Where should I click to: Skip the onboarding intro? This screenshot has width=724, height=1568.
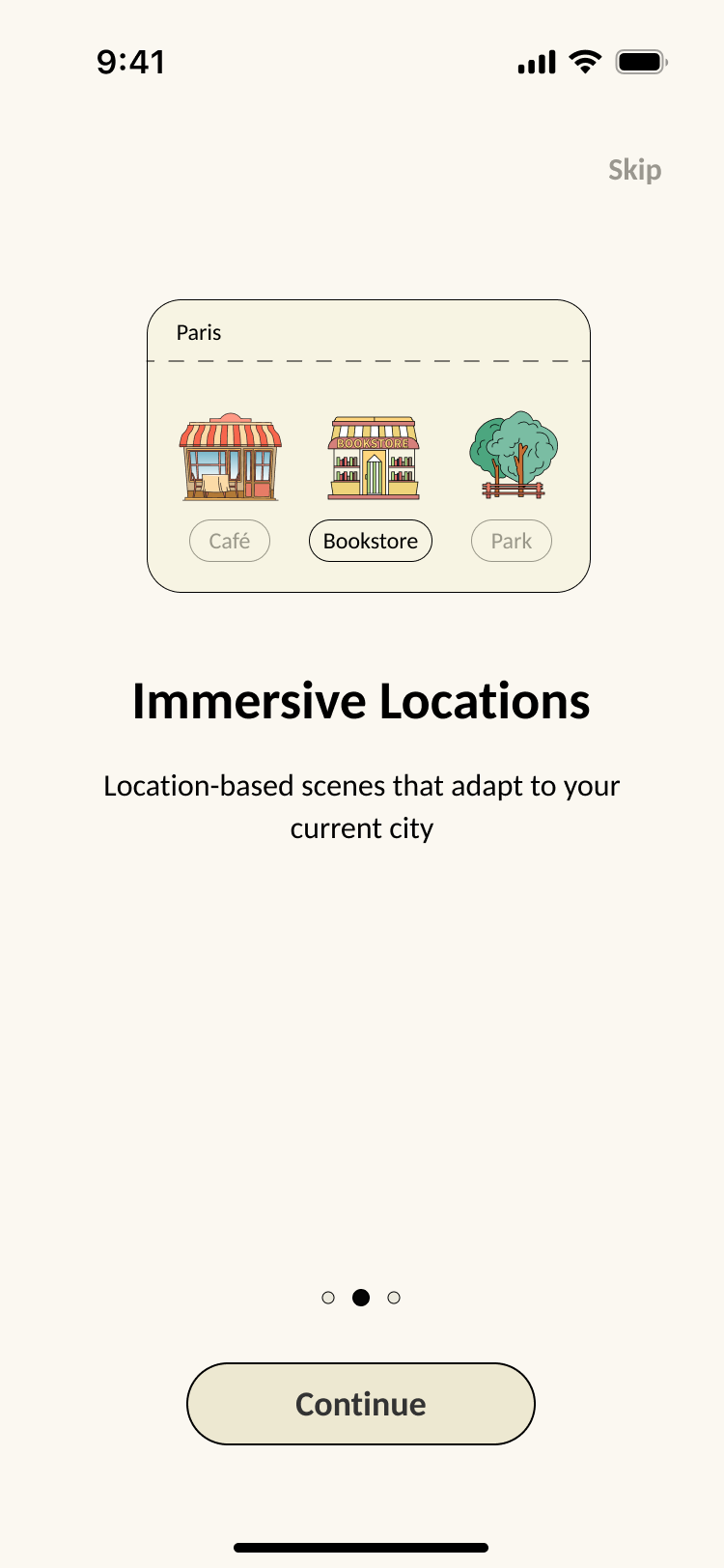[634, 170]
